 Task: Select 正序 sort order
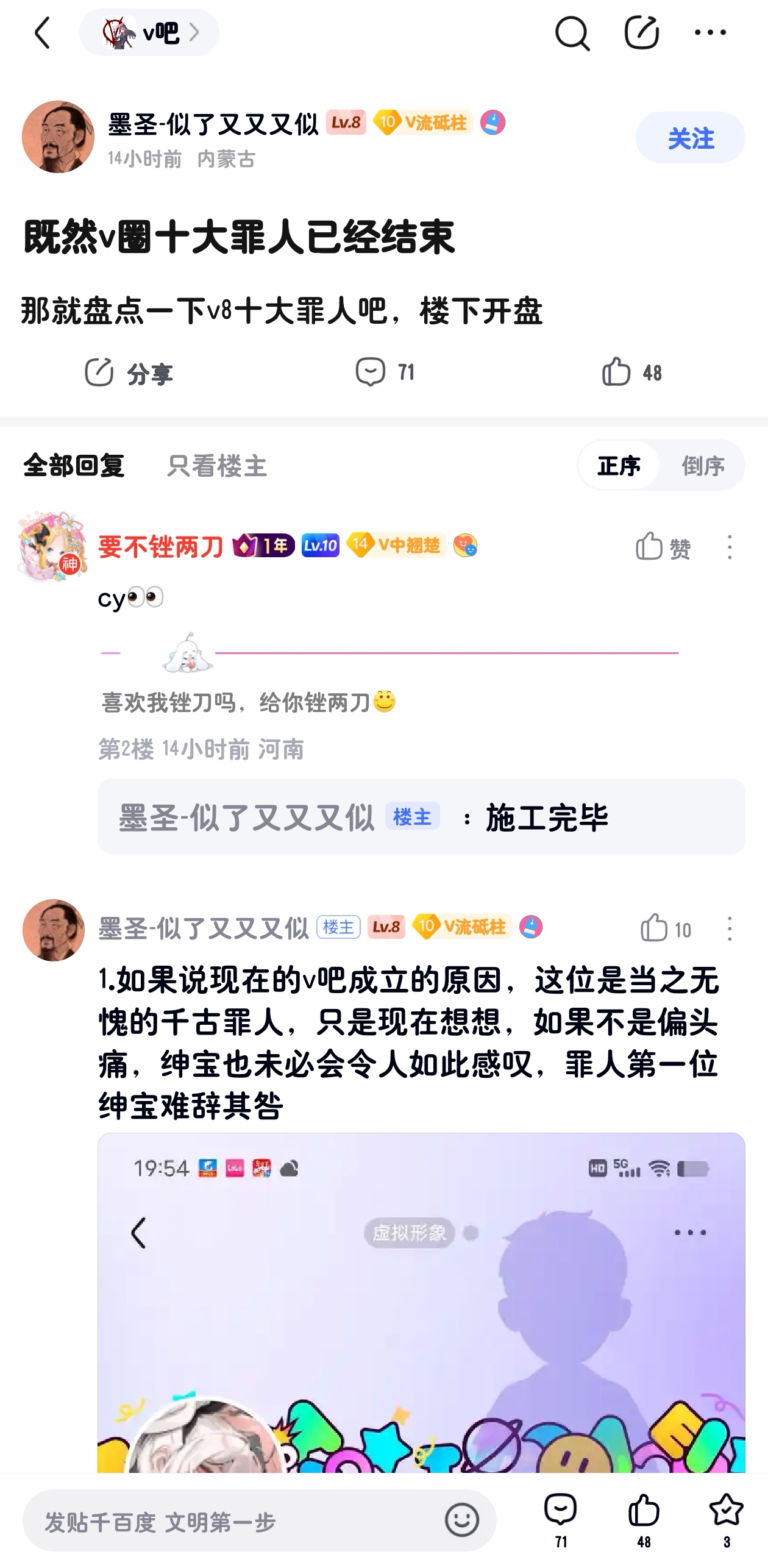click(x=619, y=466)
